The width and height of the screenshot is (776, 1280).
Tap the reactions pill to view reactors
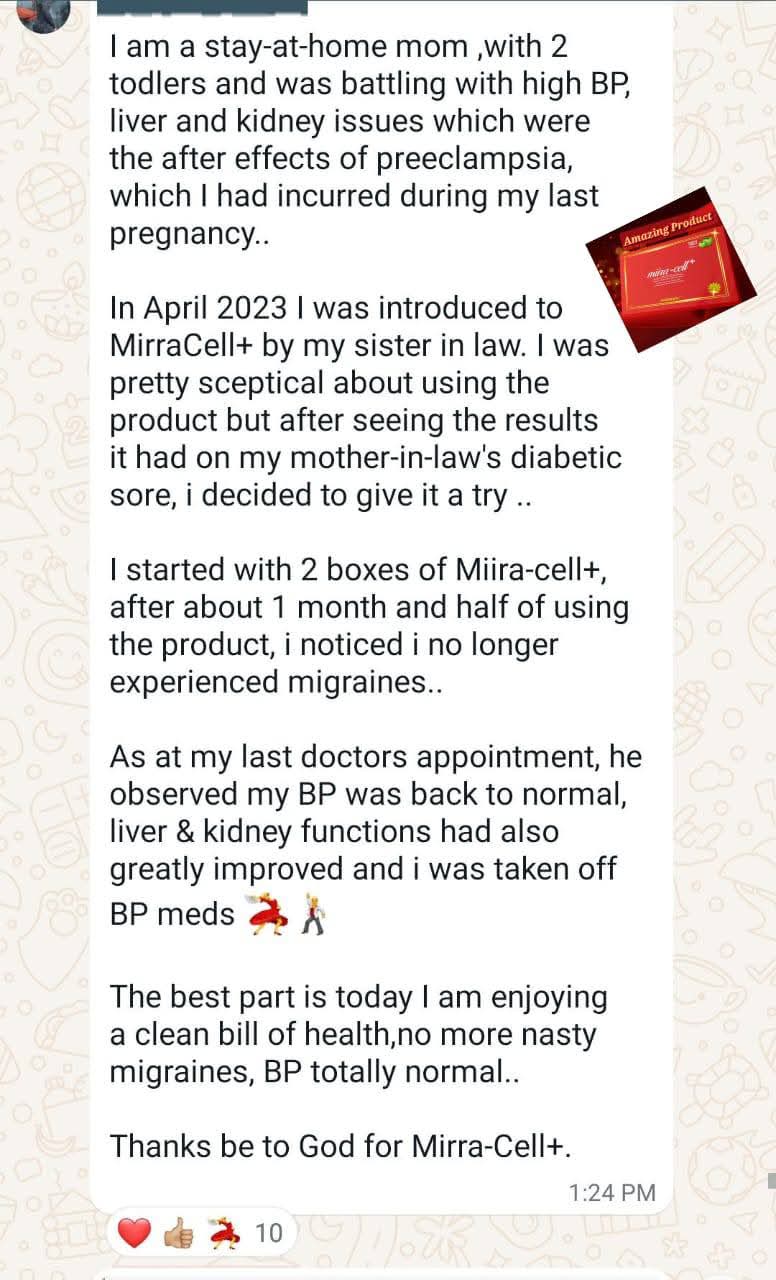(x=200, y=1233)
